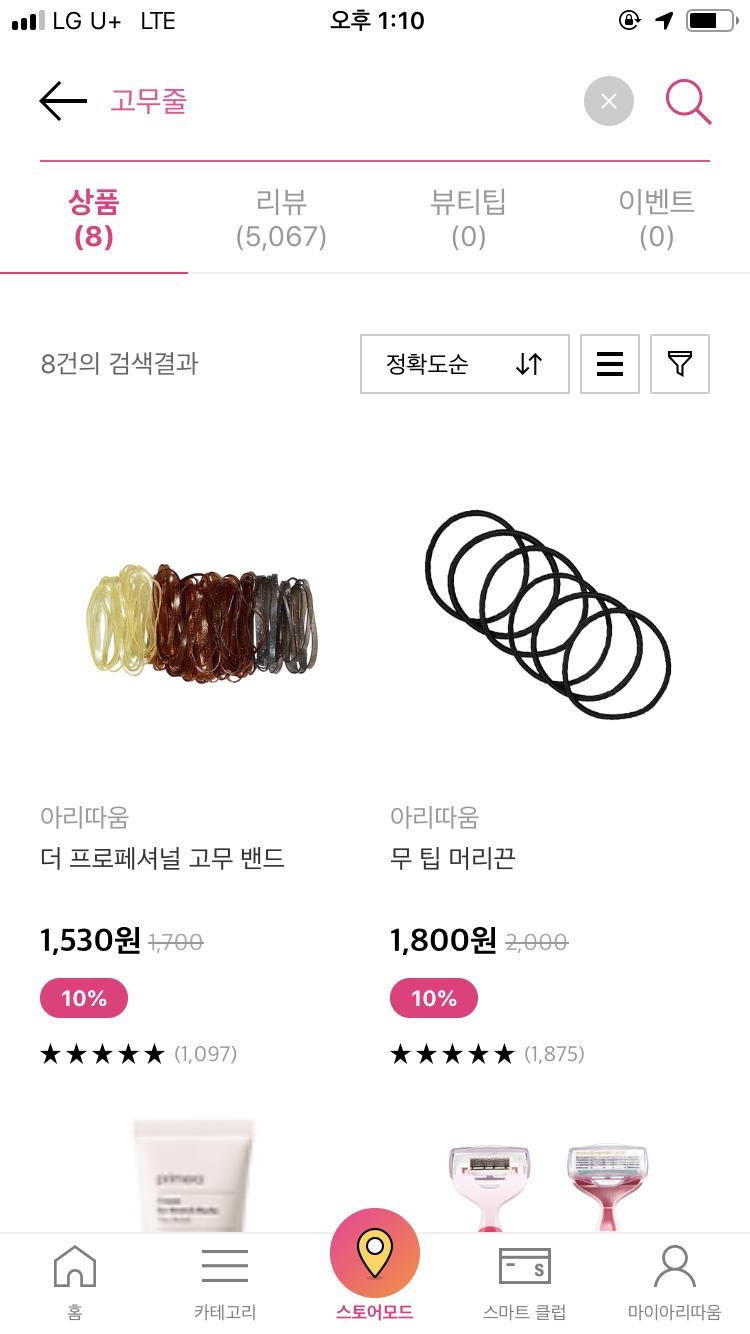Go back using the arrow icon
The image size is (750, 1334).
(63, 101)
